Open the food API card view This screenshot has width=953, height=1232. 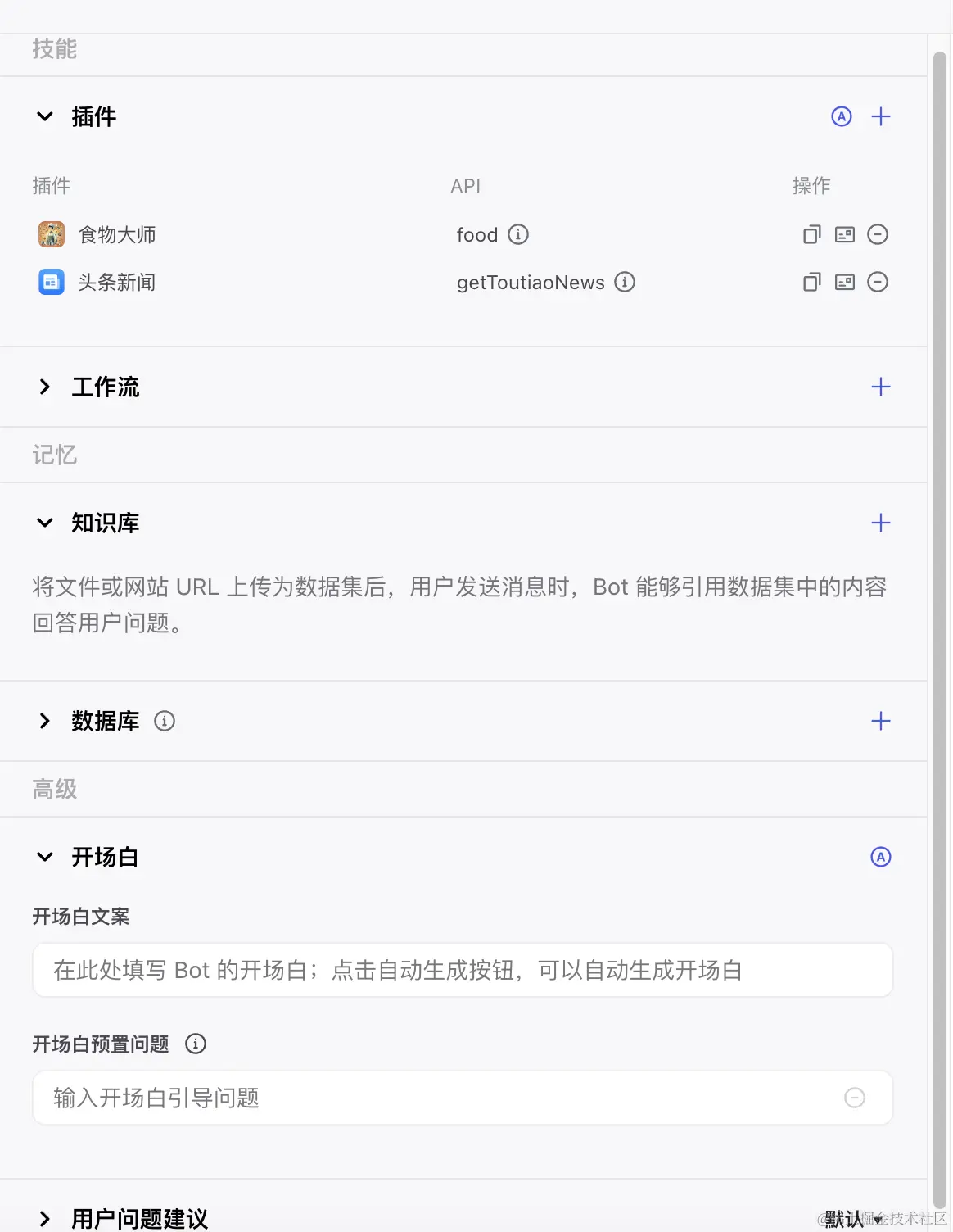pyautogui.click(x=844, y=235)
